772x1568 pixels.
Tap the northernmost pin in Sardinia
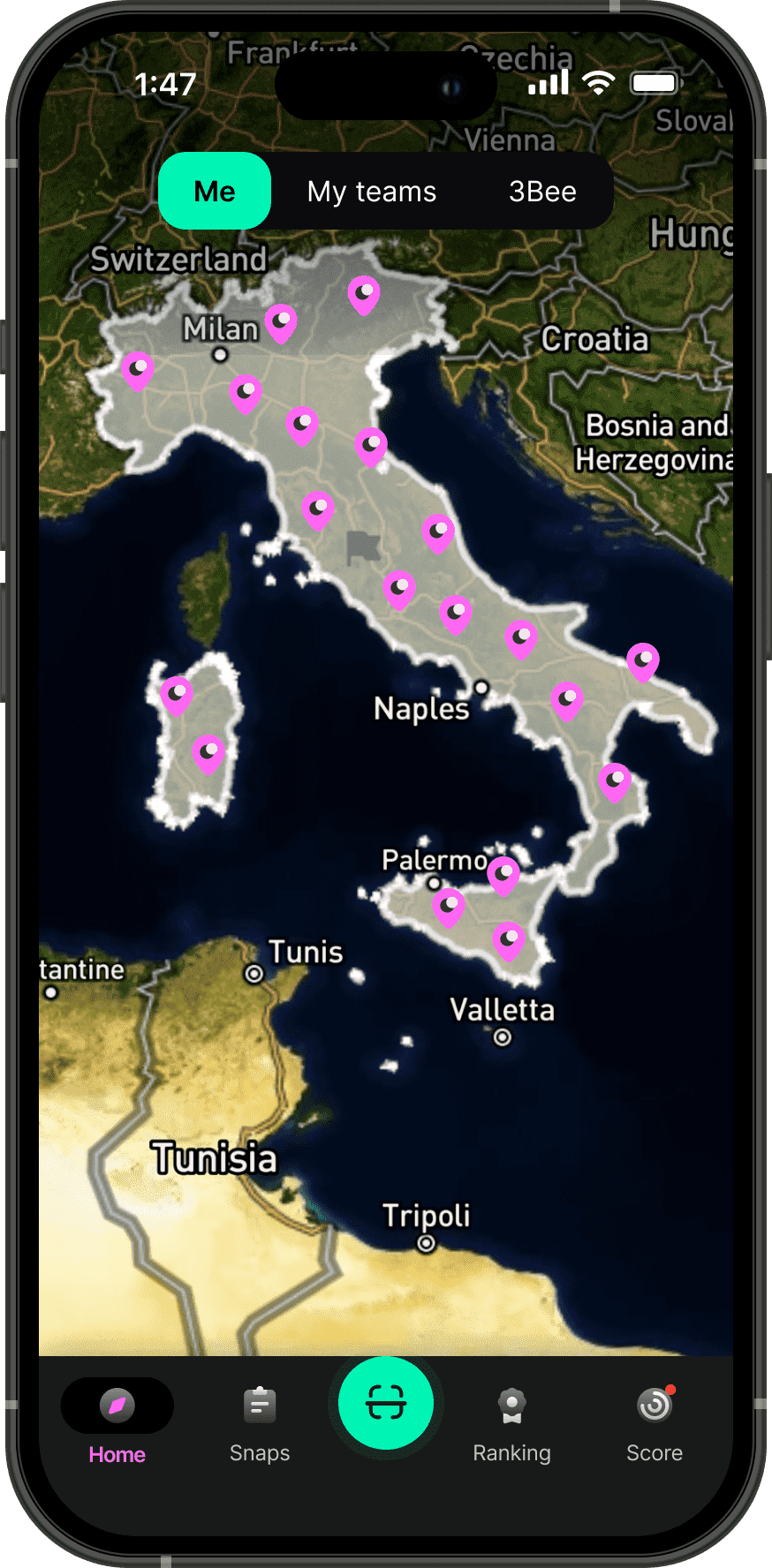pos(177,694)
